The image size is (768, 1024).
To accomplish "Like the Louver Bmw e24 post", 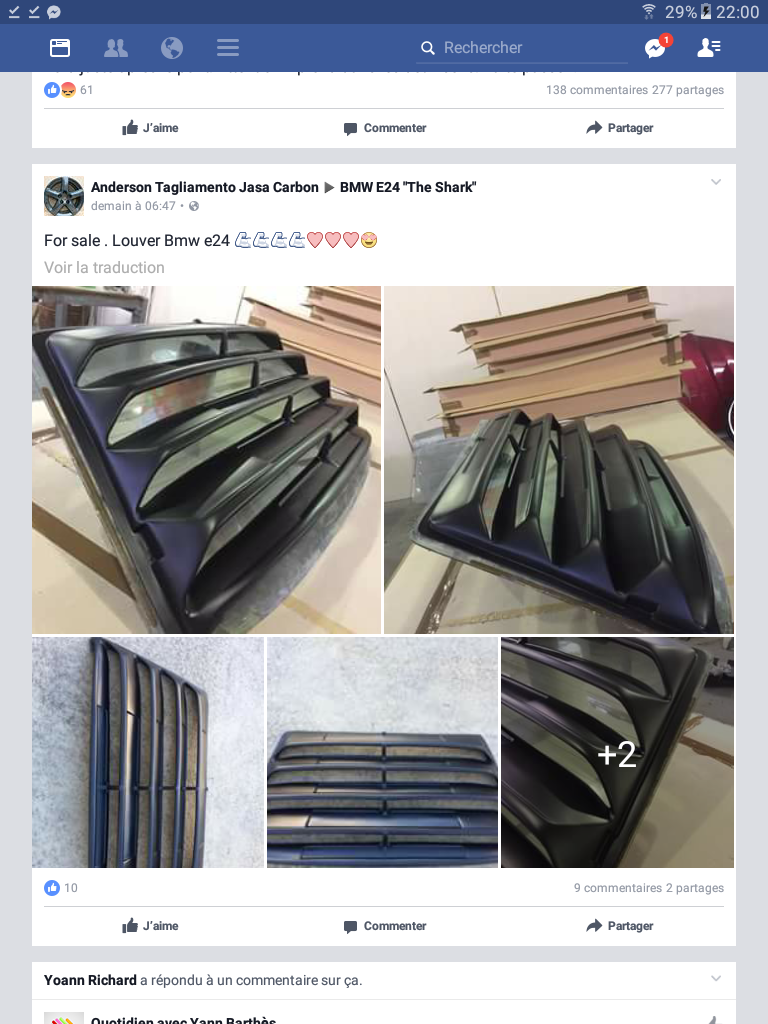I will pos(150,926).
